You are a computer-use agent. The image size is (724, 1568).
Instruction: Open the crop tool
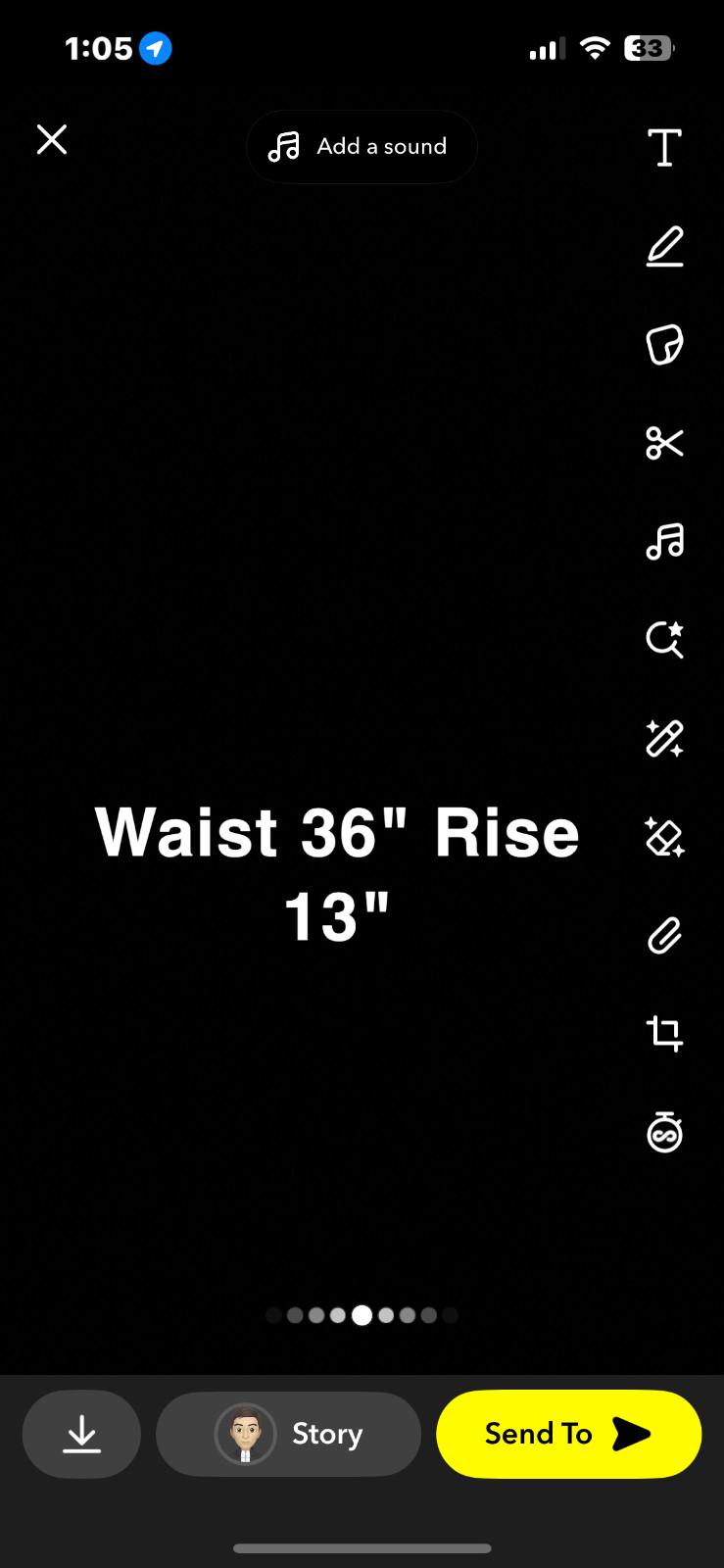click(x=664, y=1033)
